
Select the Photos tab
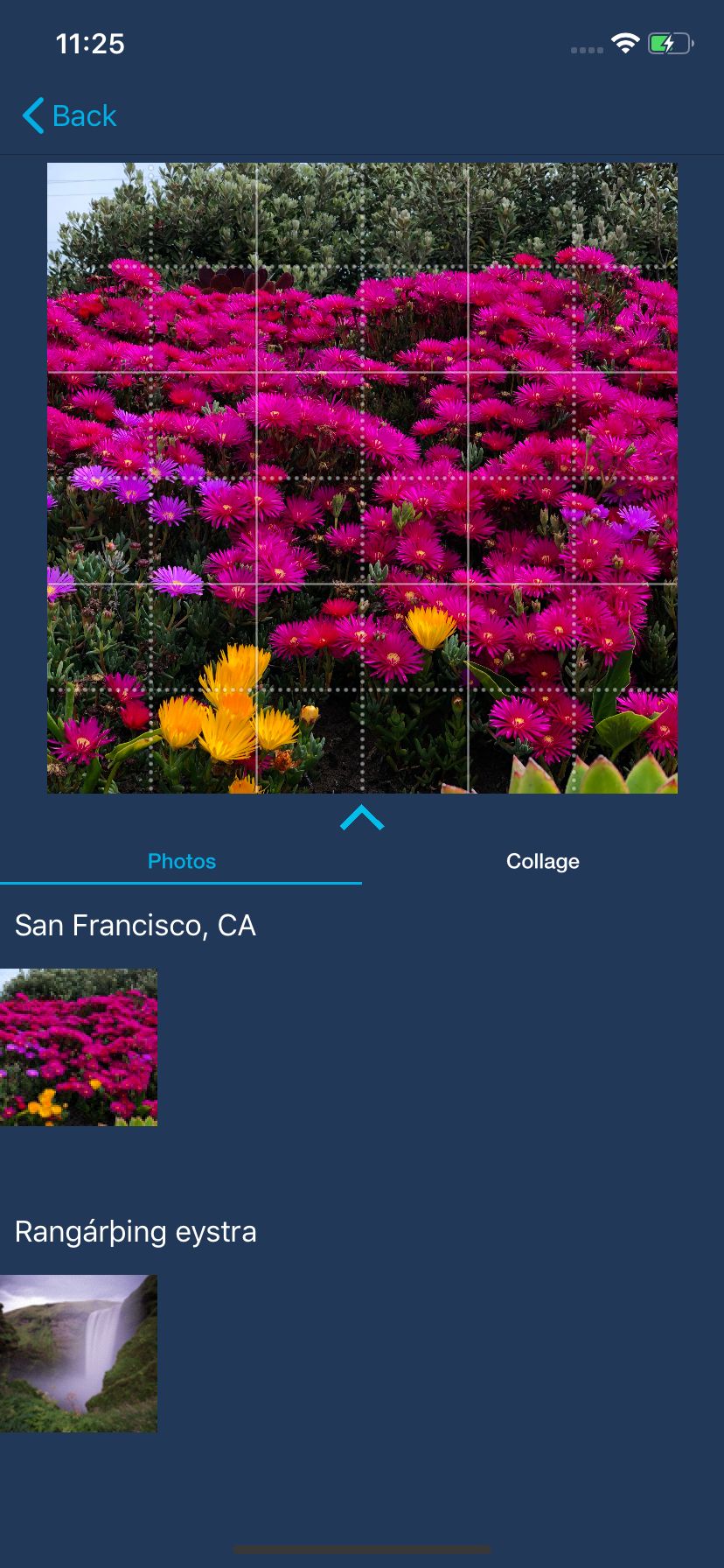pyautogui.click(x=181, y=861)
